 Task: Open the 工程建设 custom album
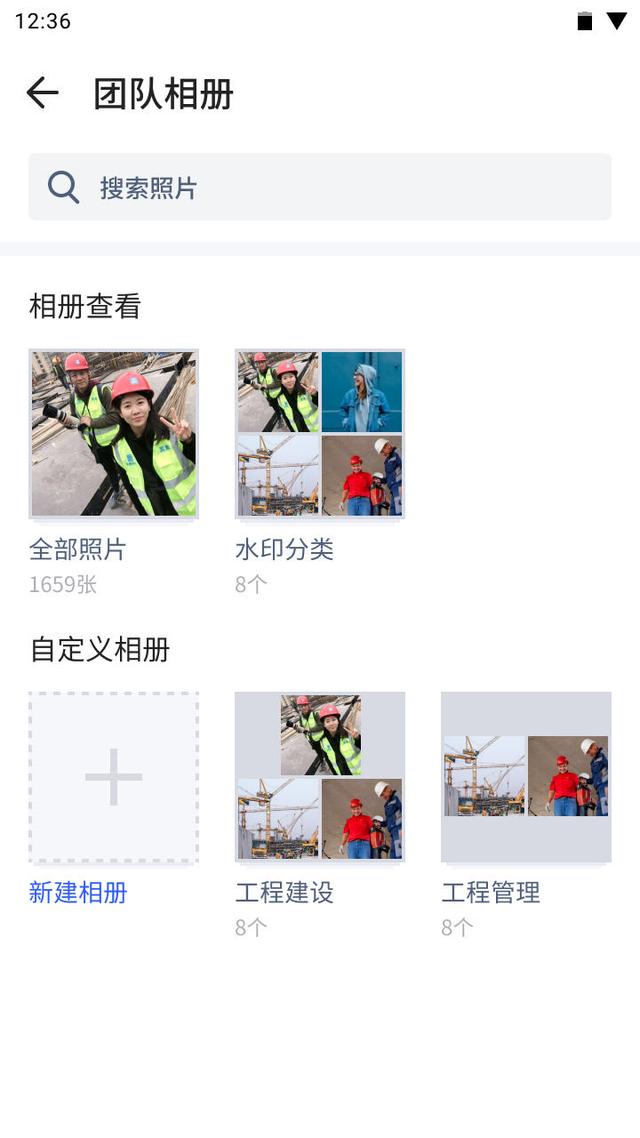click(x=320, y=777)
